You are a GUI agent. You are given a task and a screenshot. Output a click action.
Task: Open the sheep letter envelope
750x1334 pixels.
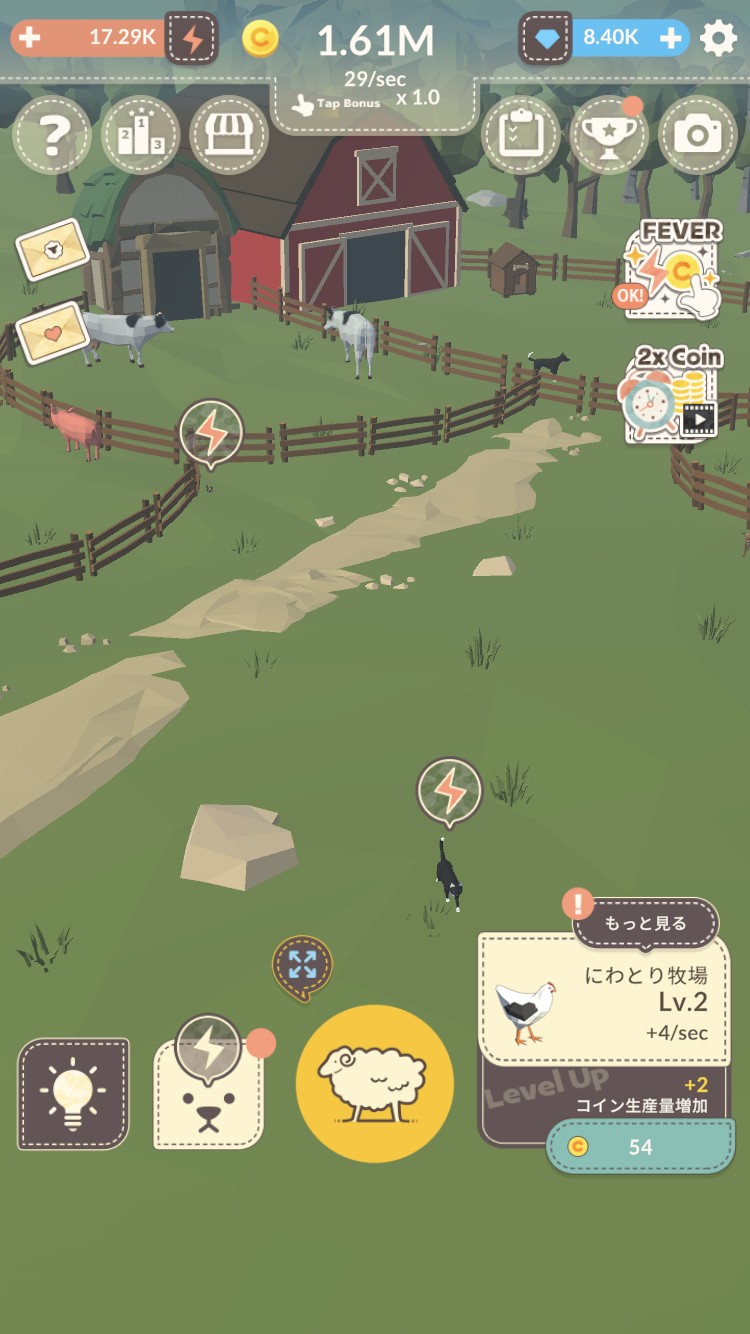[x=52, y=250]
